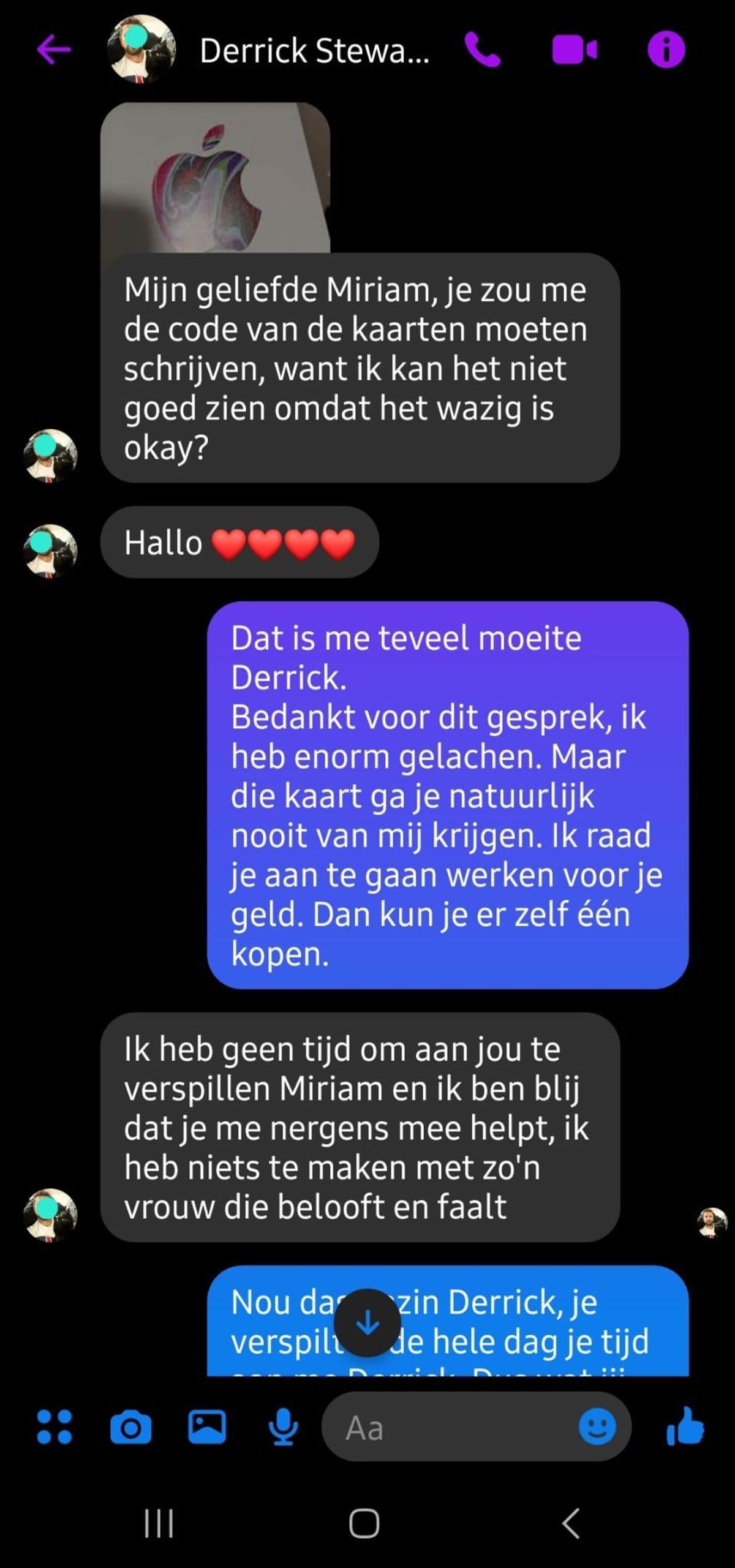
Task: Jump to the latest message with the down arrow
Action: click(x=367, y=1323)
